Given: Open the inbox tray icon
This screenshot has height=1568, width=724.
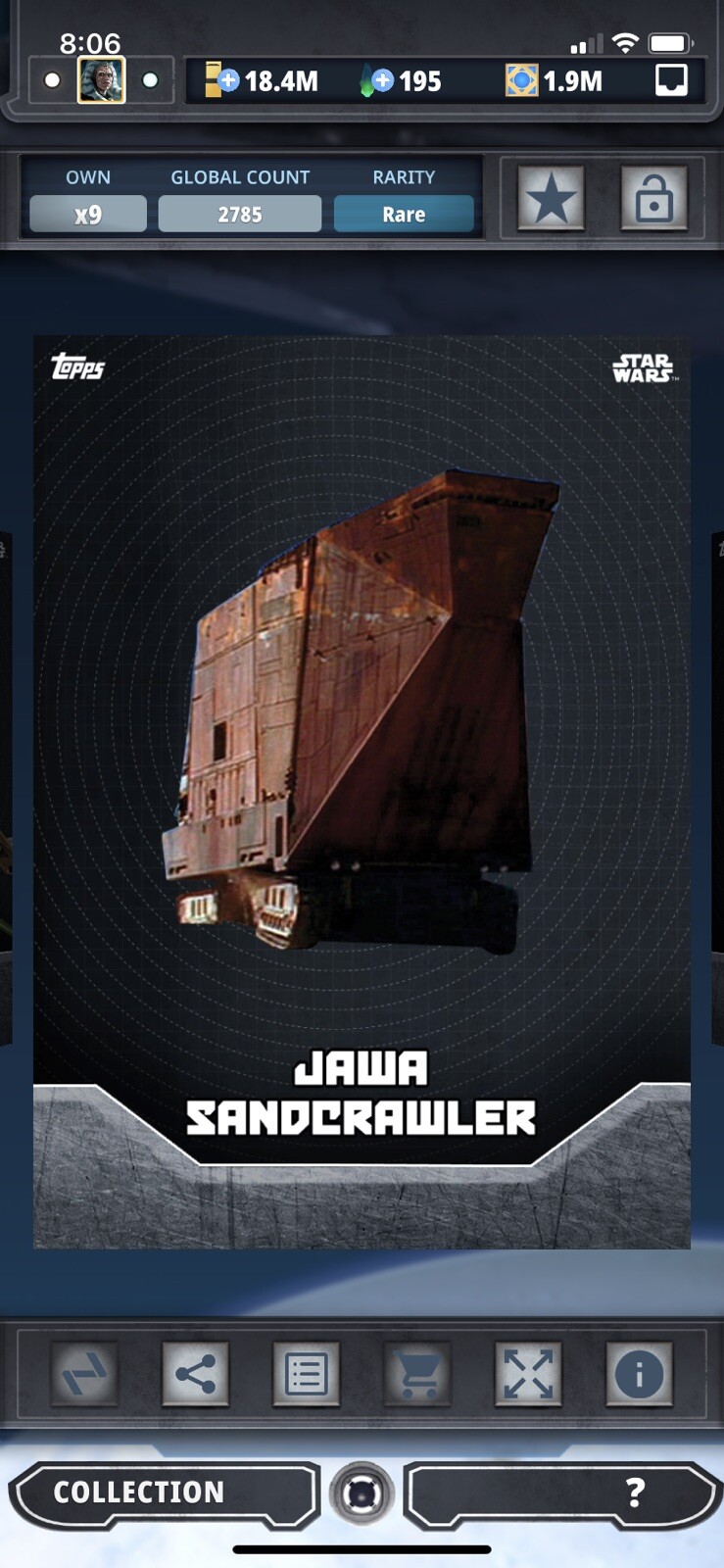Looking at the screenshot, I should (671, 80).
